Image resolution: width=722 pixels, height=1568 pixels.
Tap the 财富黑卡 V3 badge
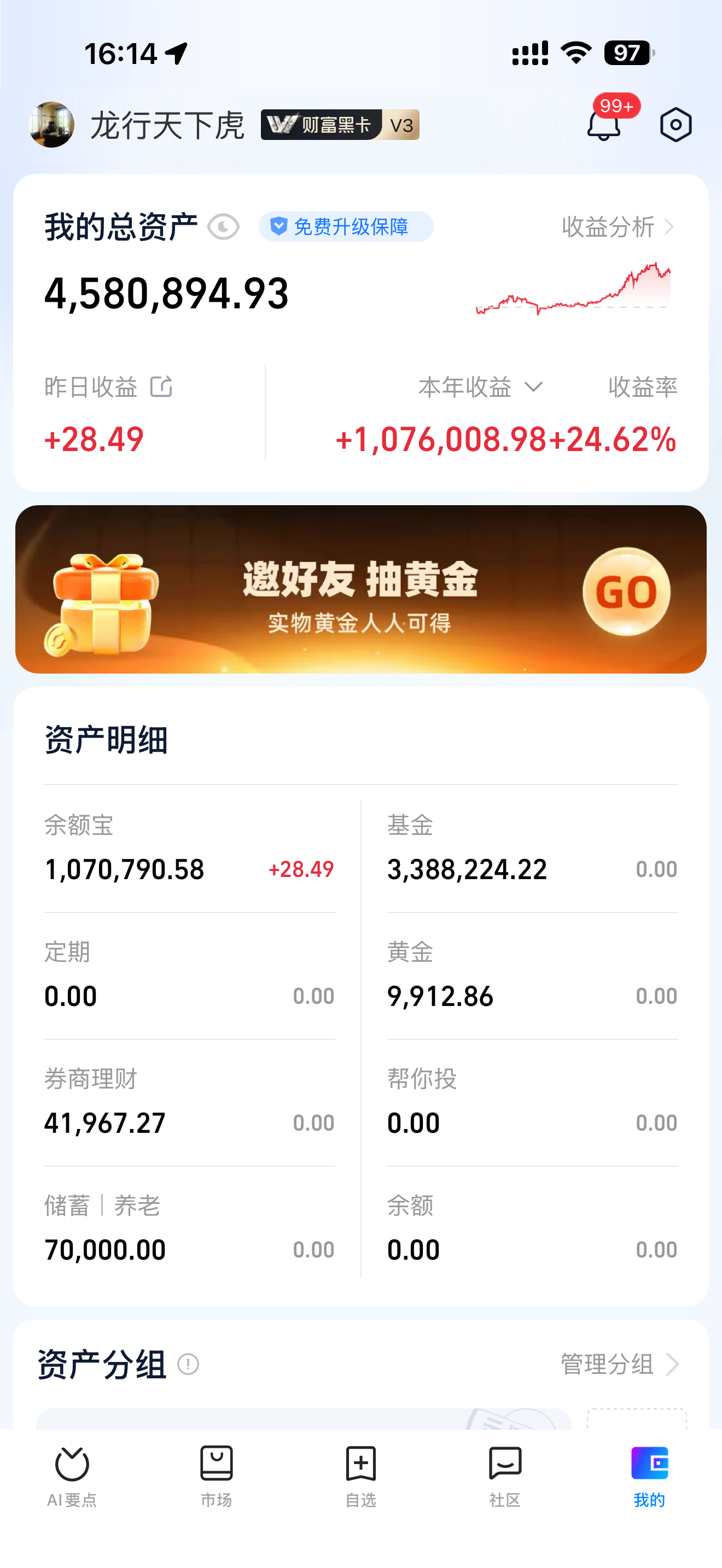coord(340,125)
